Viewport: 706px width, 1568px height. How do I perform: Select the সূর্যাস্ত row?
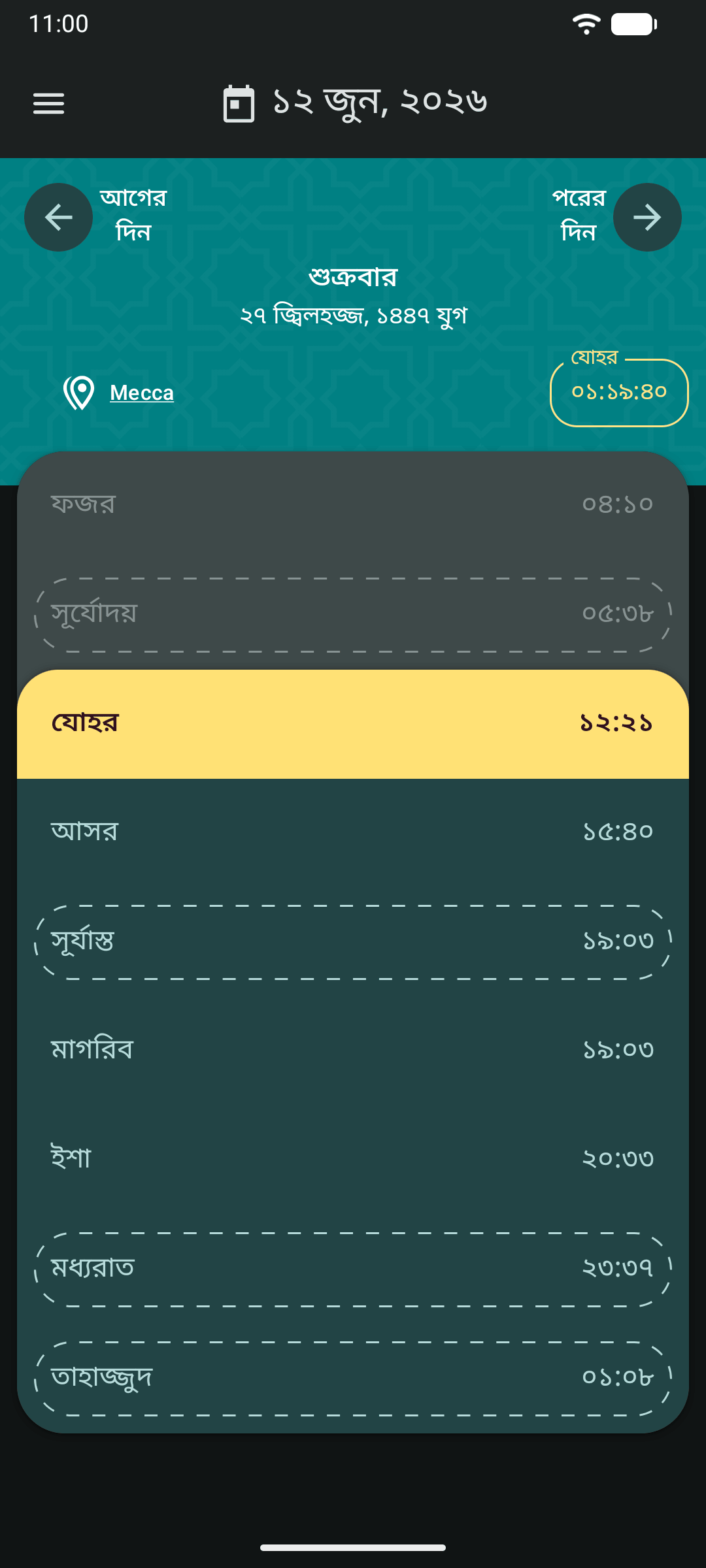[353, 942]
